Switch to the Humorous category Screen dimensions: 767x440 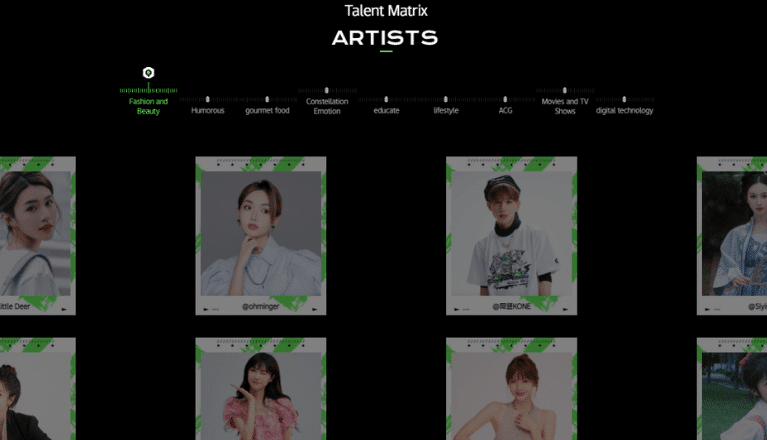(x=207, y=110)
